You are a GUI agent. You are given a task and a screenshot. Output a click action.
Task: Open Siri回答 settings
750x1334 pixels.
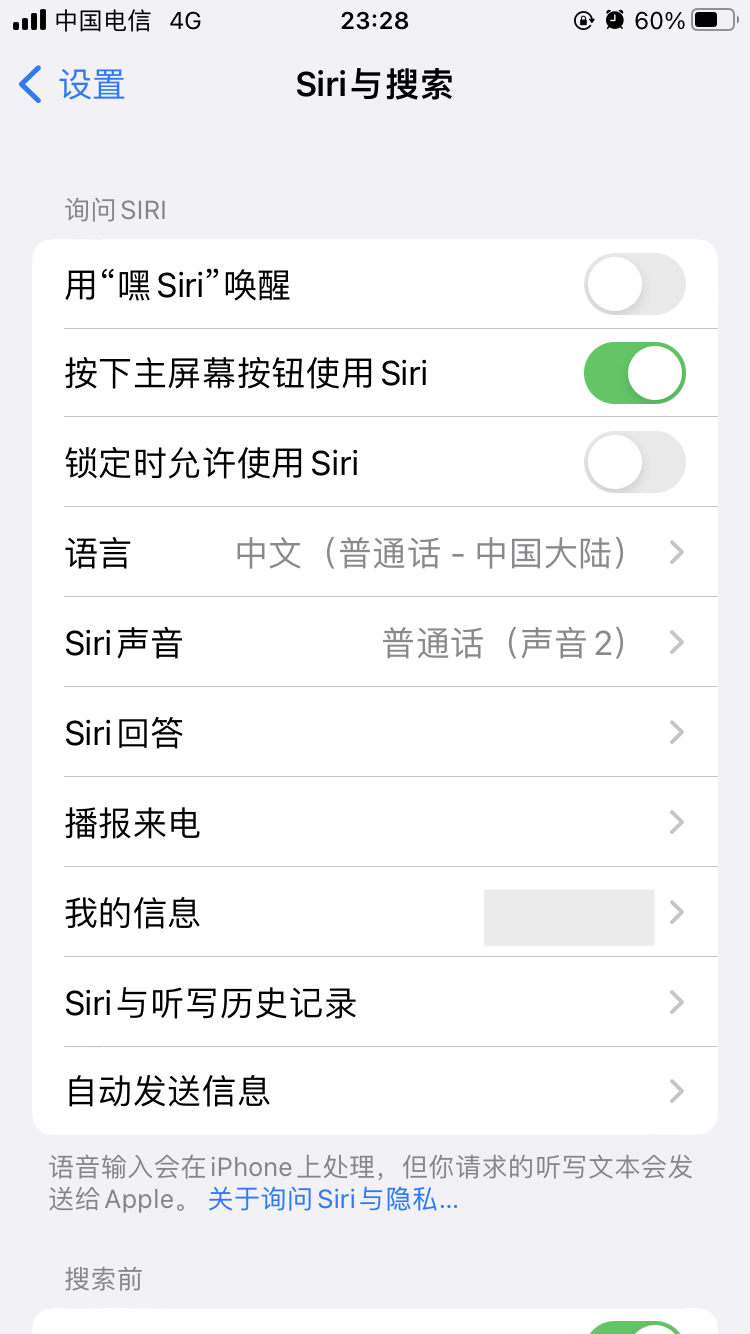pyautogui.click(x=375, y=732)
